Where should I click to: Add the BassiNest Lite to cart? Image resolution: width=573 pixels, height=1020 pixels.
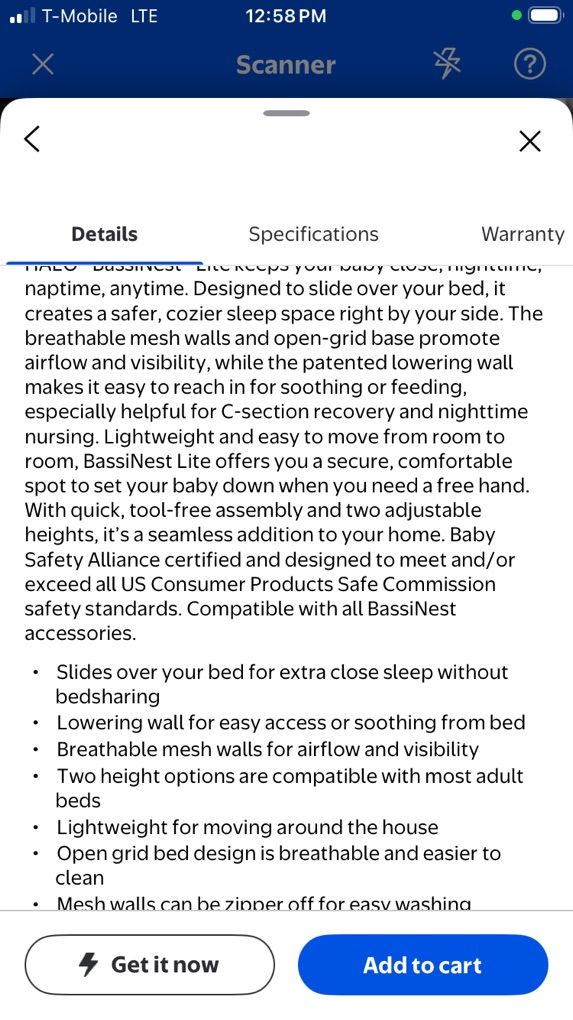click(423, 965)
